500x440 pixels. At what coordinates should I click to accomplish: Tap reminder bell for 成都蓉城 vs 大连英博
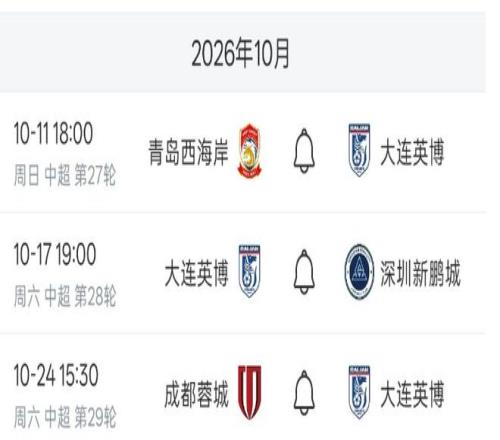click(304, 393)
